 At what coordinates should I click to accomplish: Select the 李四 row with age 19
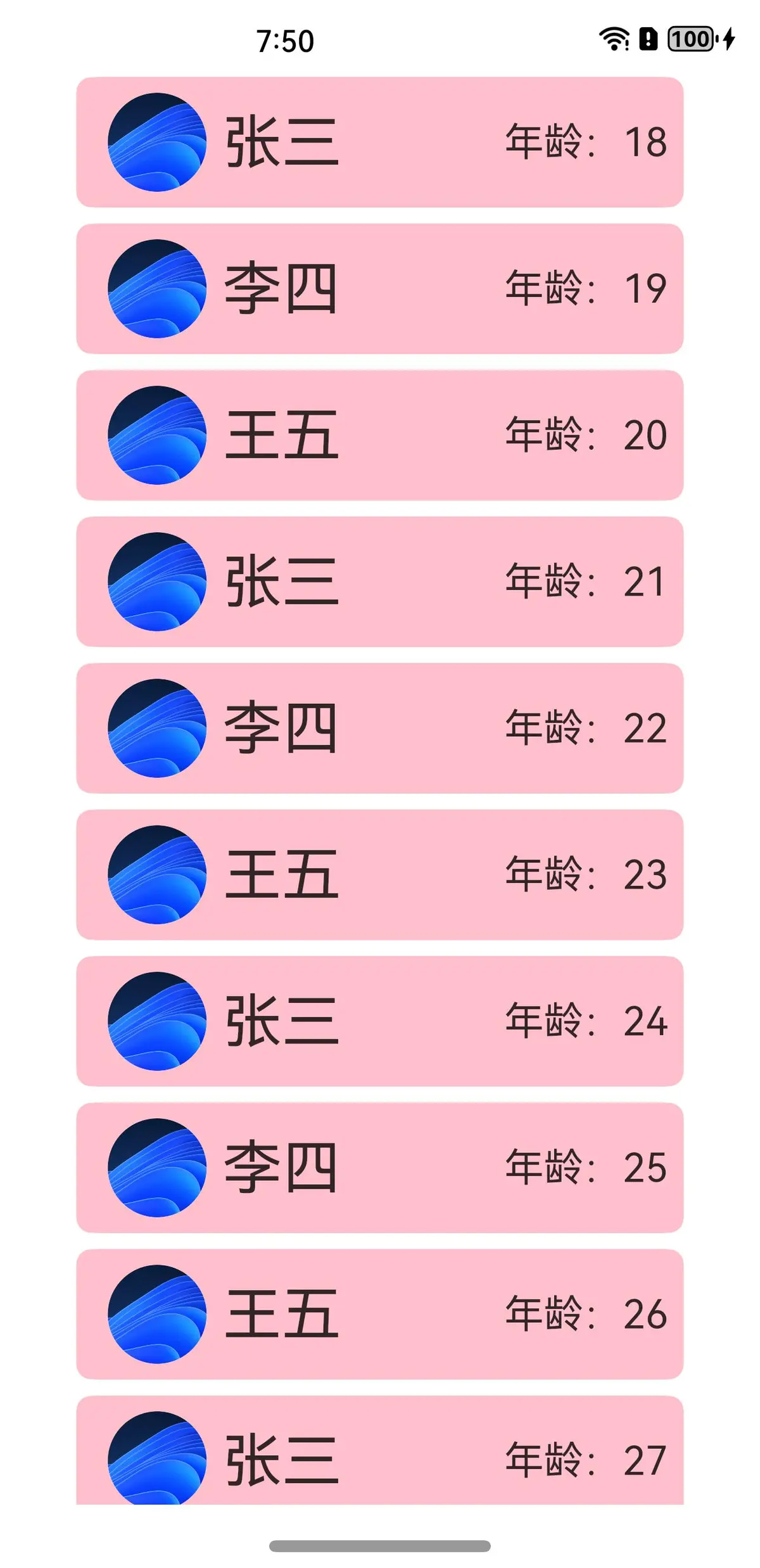(379, 288)
